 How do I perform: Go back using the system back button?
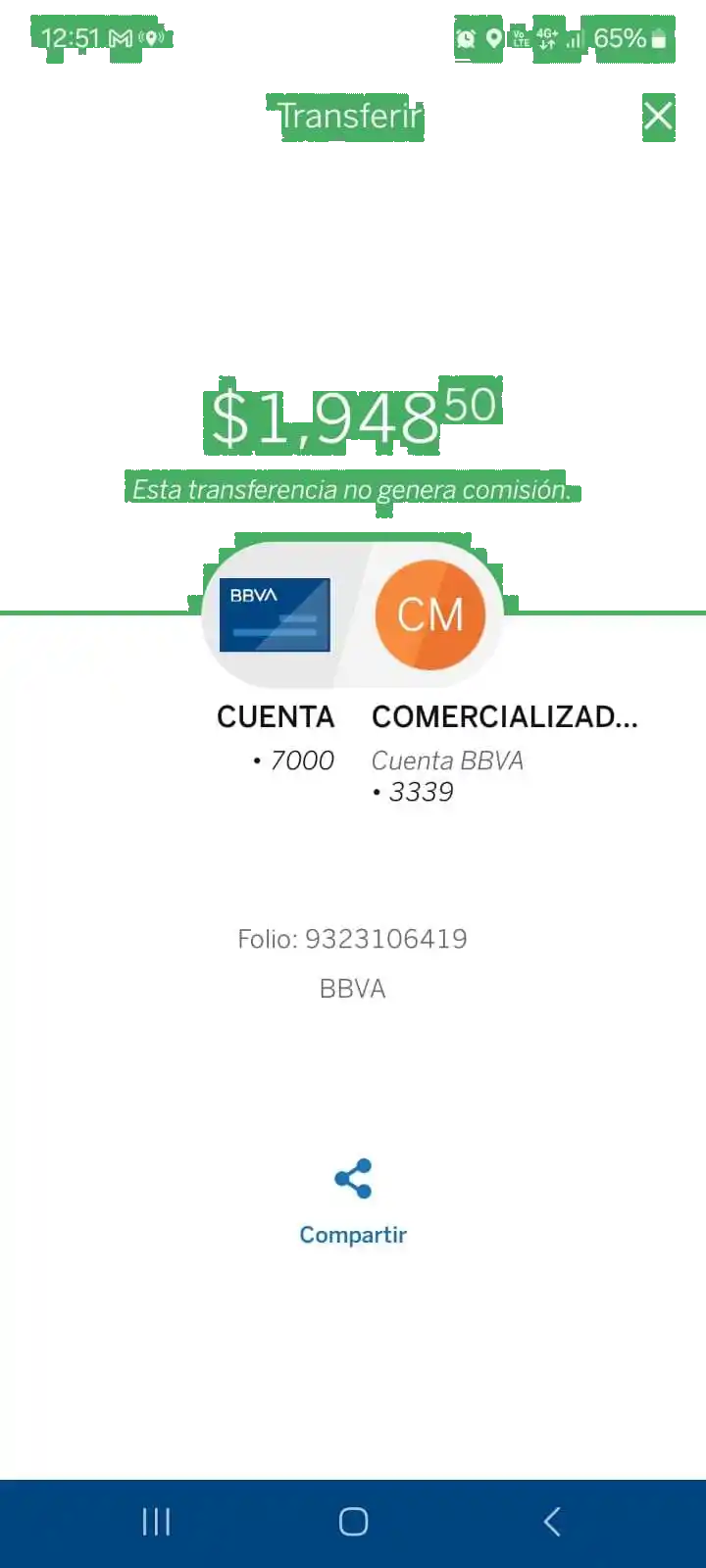point(552,1522)
